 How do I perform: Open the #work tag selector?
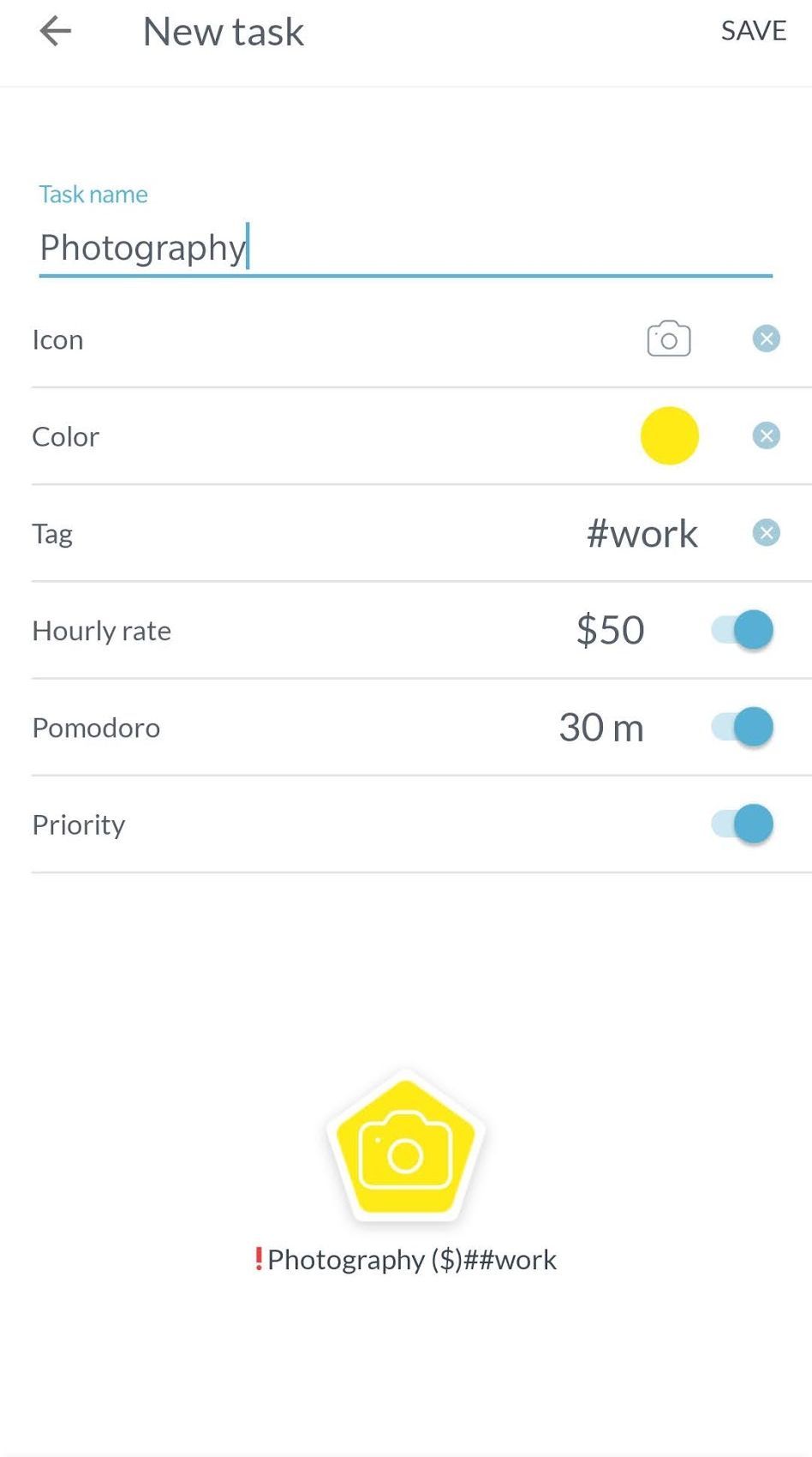pos(641,532)
